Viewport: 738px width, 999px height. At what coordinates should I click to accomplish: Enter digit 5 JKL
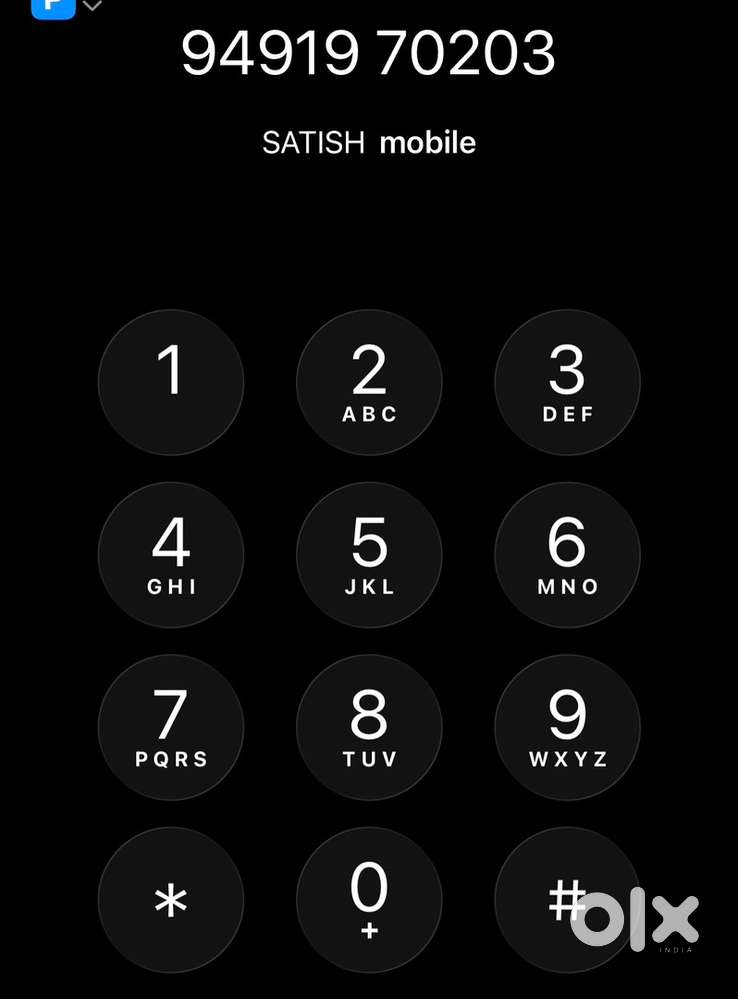pyautogui.click(x=369, y=555)
